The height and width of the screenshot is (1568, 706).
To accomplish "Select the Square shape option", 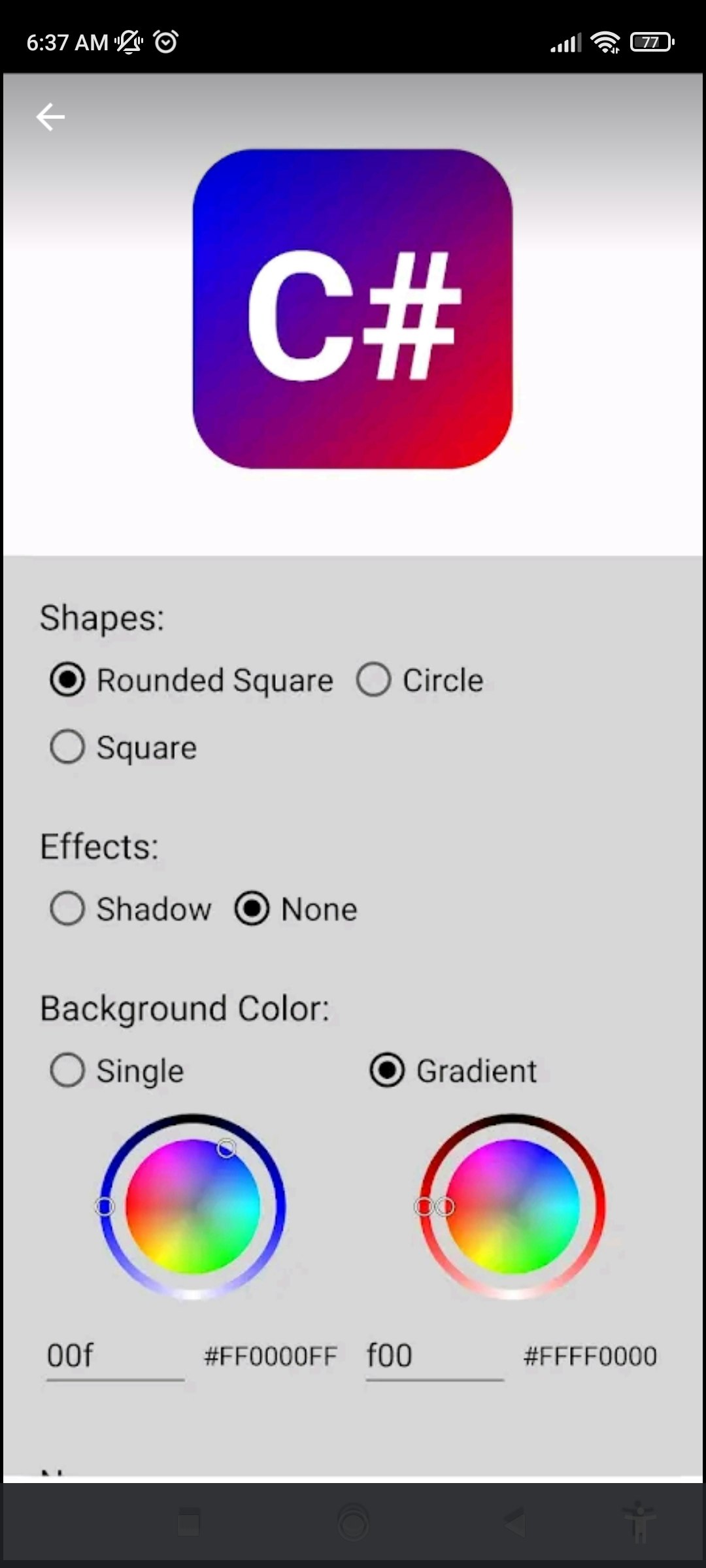I will [68, 747].
